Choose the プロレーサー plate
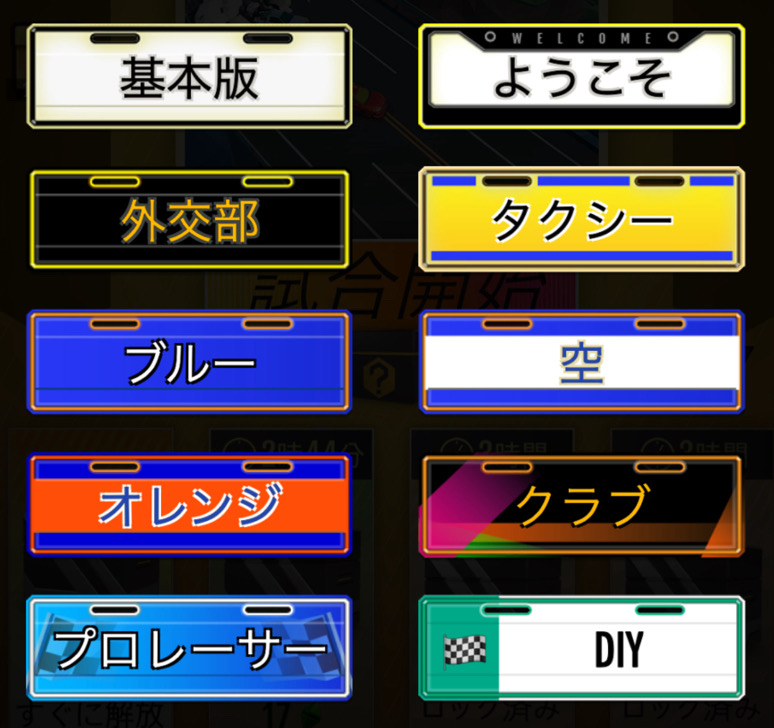This screenshot has height=728, width=774. (x=190, y=648)
